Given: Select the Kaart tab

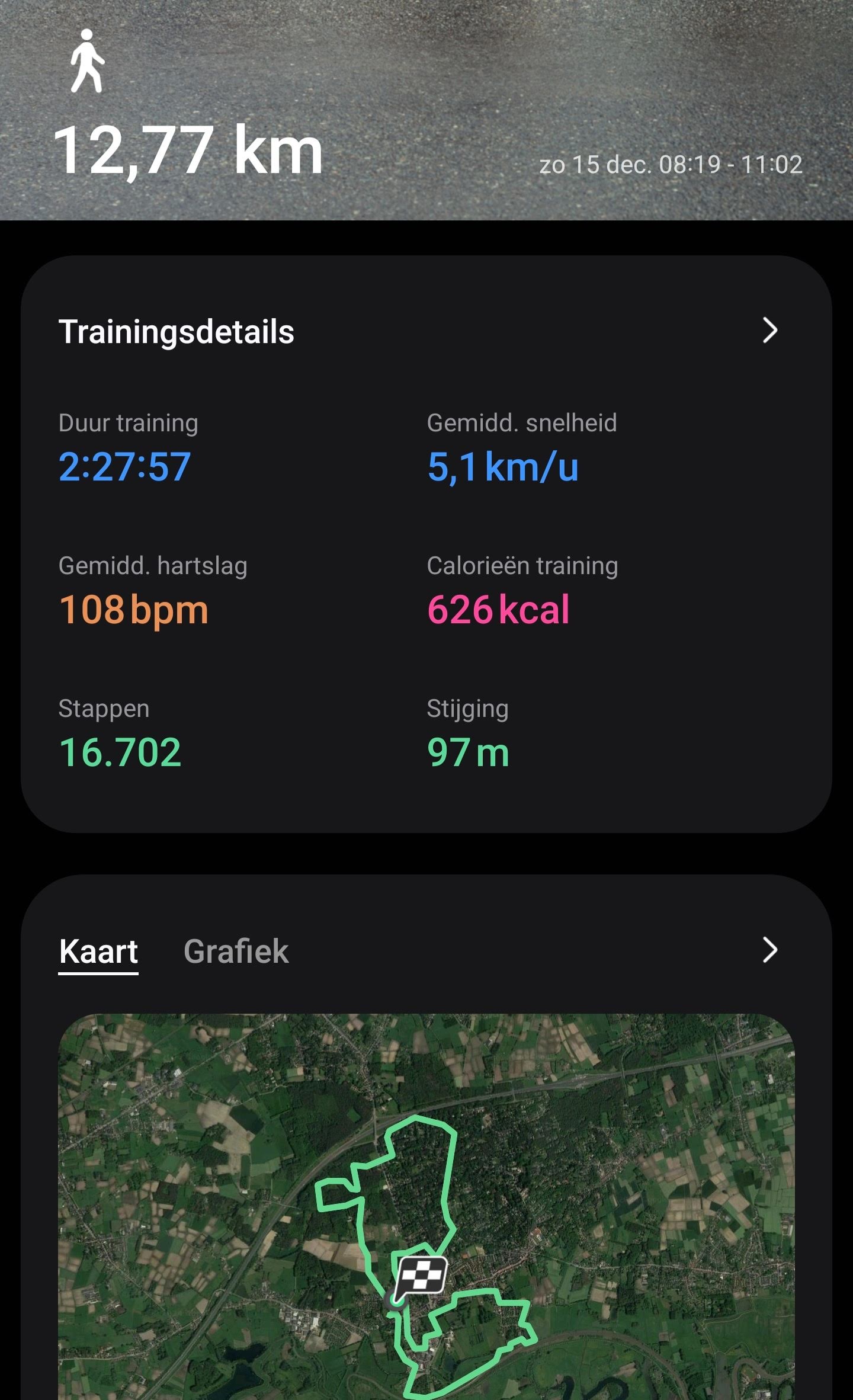Looking at the screenshot, I should 98,952.
